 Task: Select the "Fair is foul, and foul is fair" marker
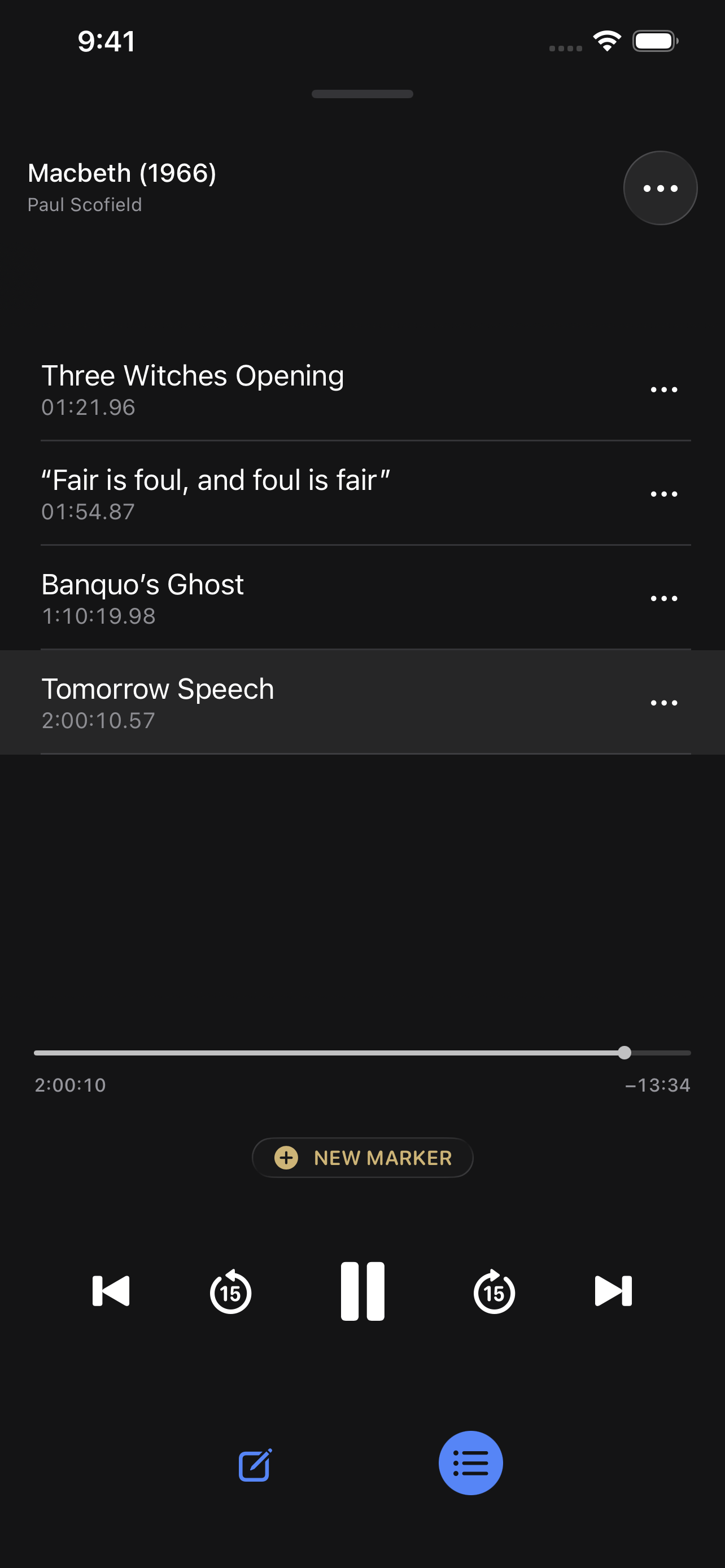click(216, 494)
